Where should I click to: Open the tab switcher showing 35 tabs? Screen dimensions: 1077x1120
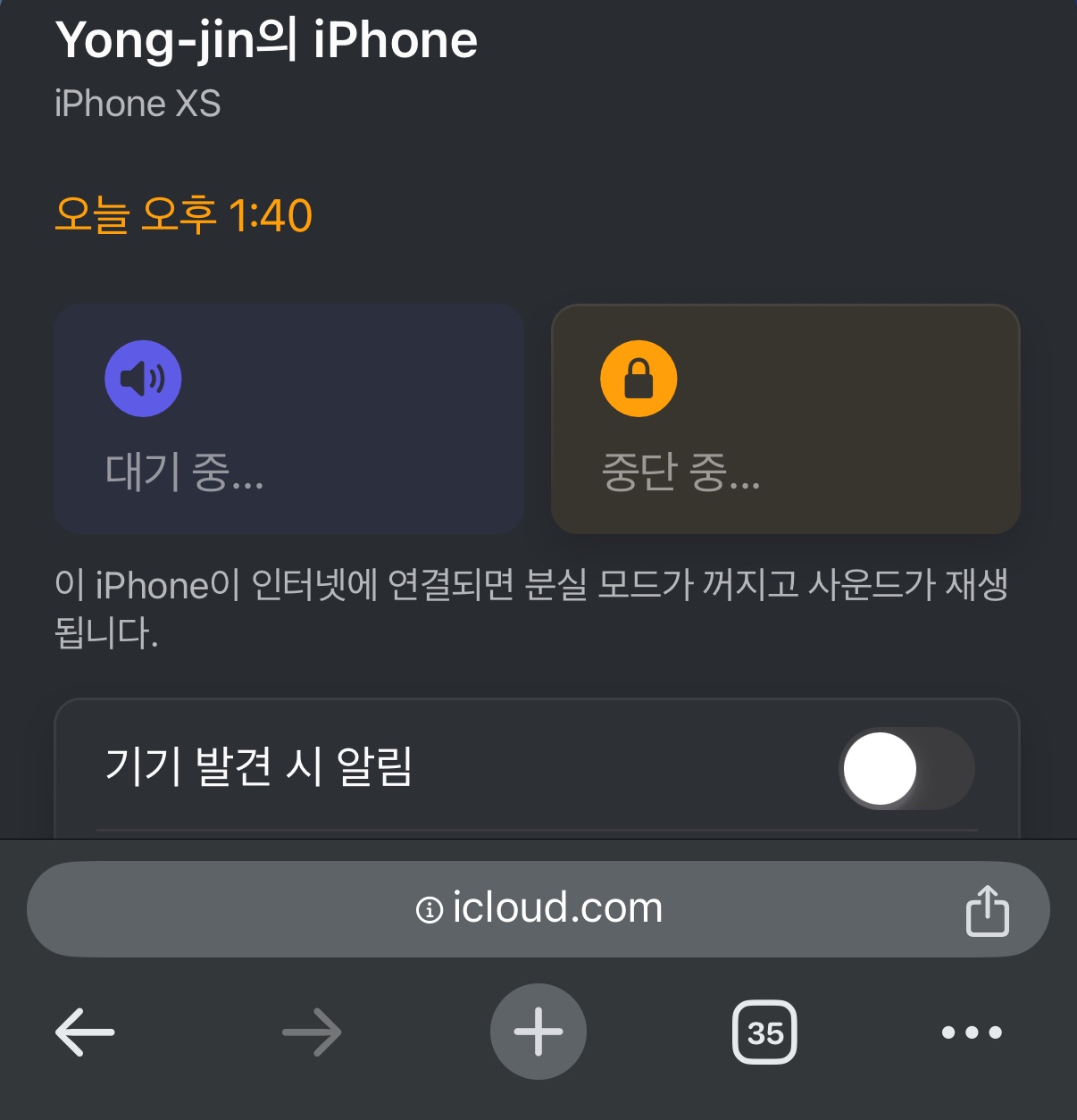coord(764,1032)
